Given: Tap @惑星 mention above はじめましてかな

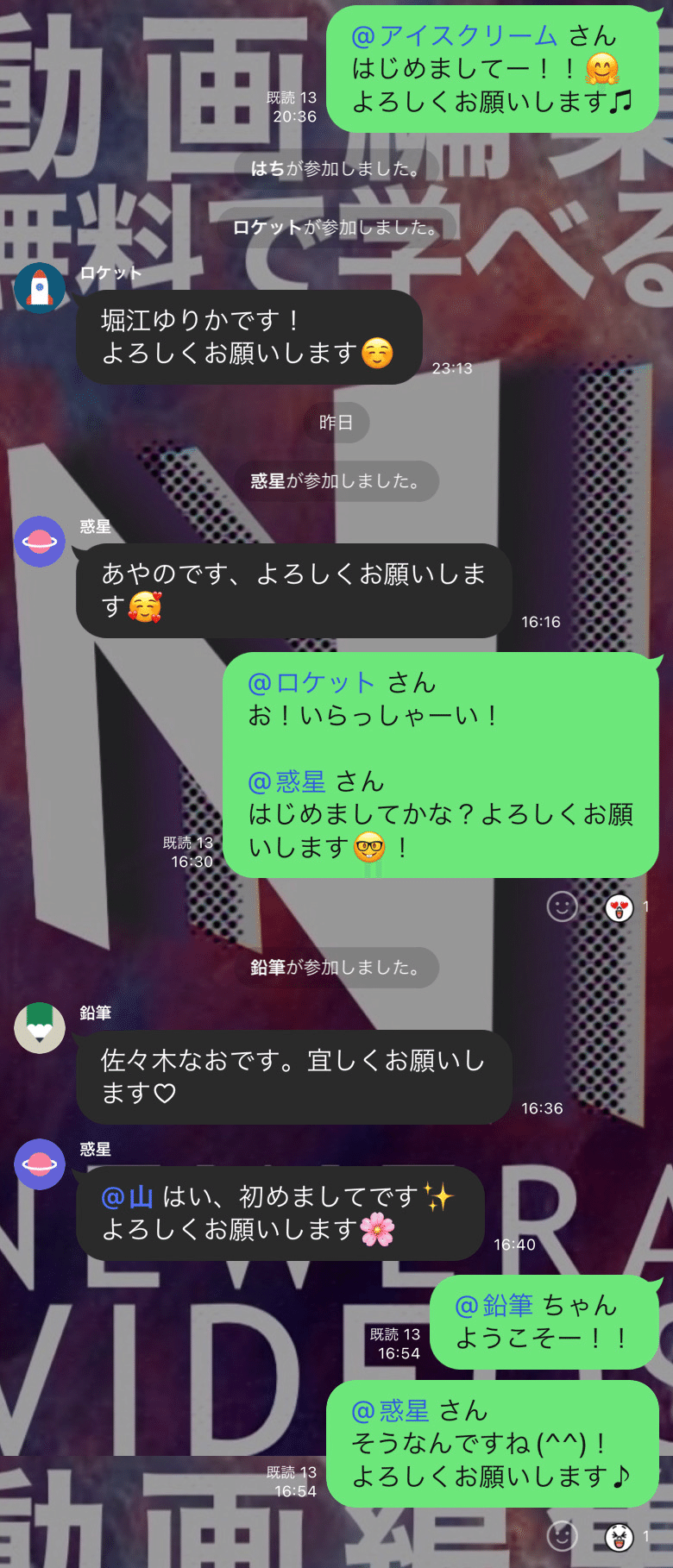Looking at the screenshot, I should [286, 782].
